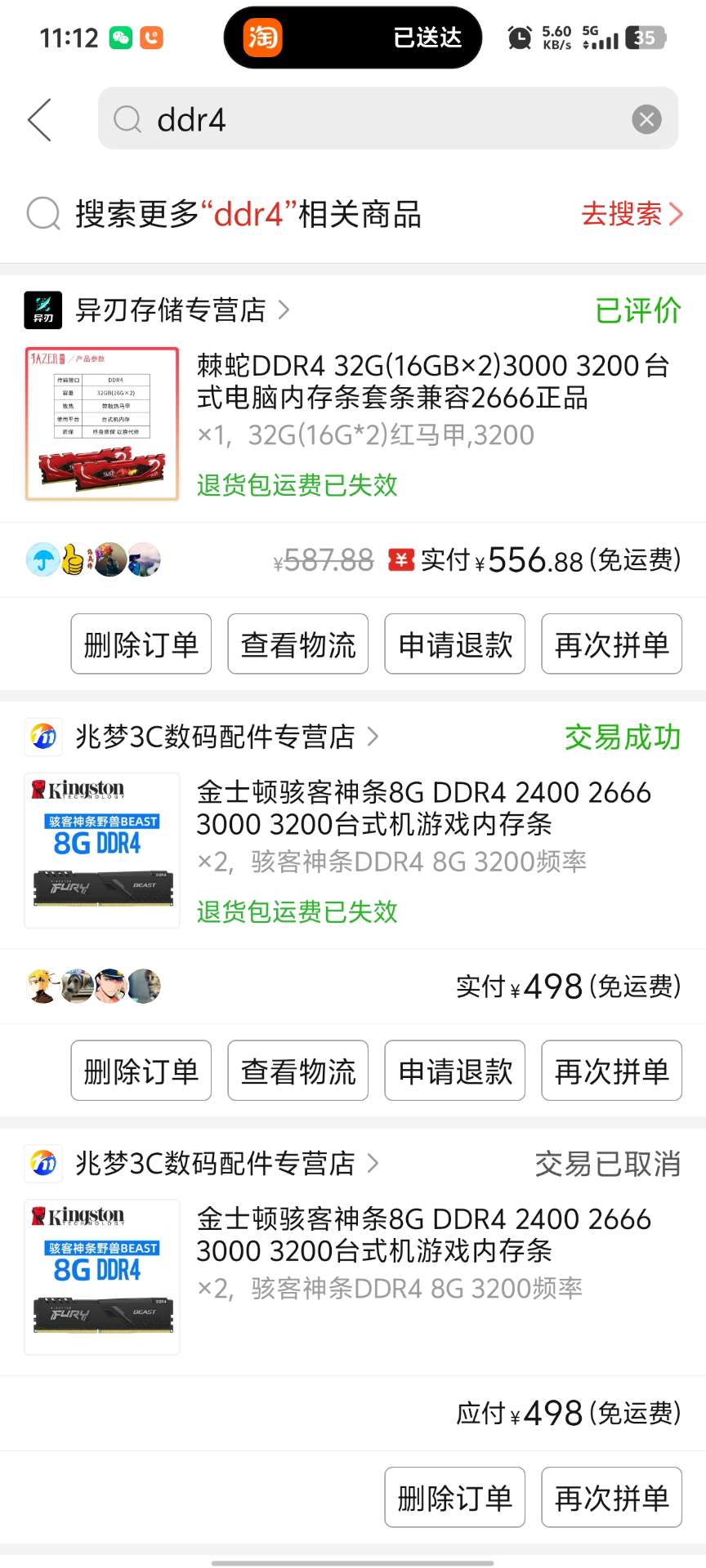
Task: Delete the 交易已取消 Kingston order
Action: 454,1498
